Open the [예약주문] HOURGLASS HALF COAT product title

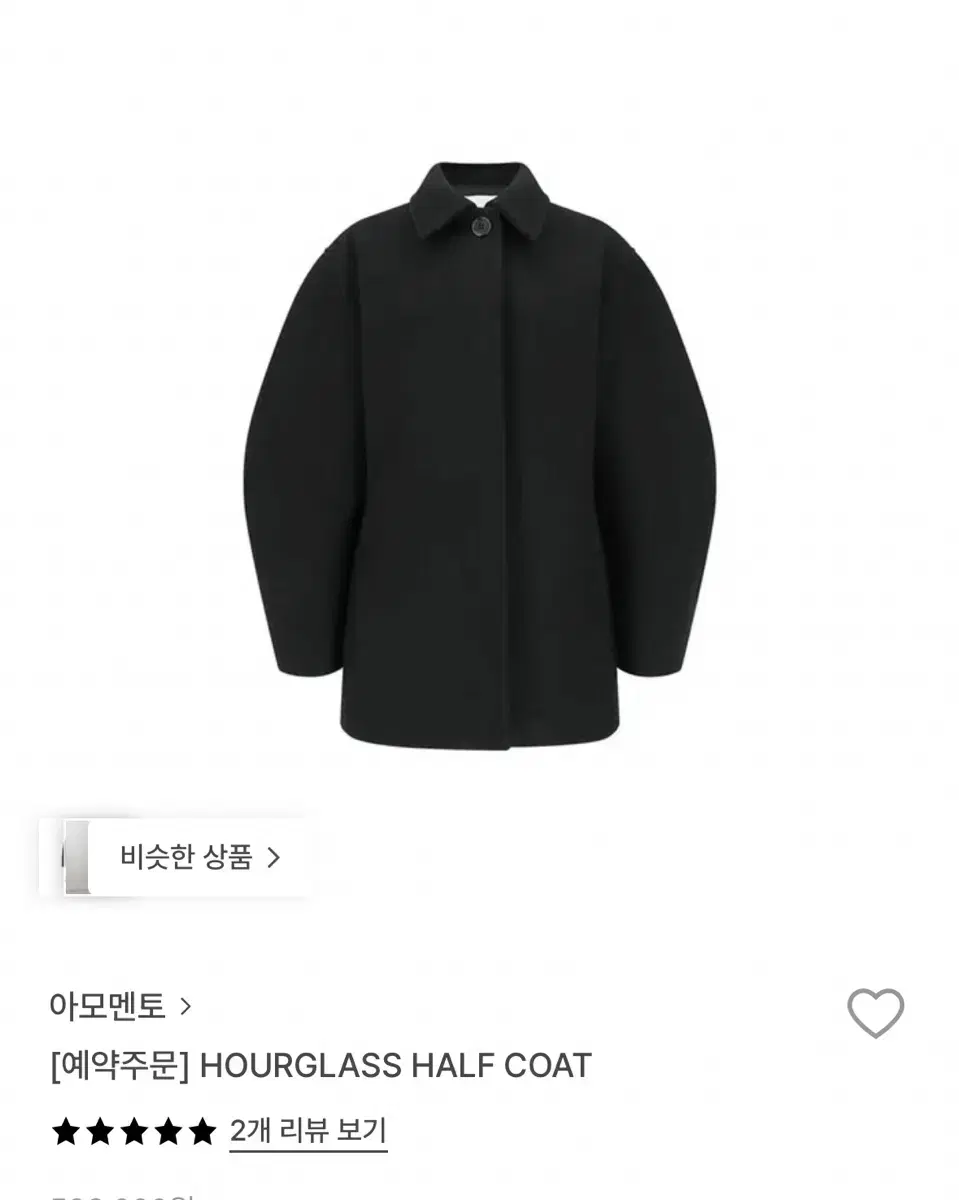click(320, 1066)
